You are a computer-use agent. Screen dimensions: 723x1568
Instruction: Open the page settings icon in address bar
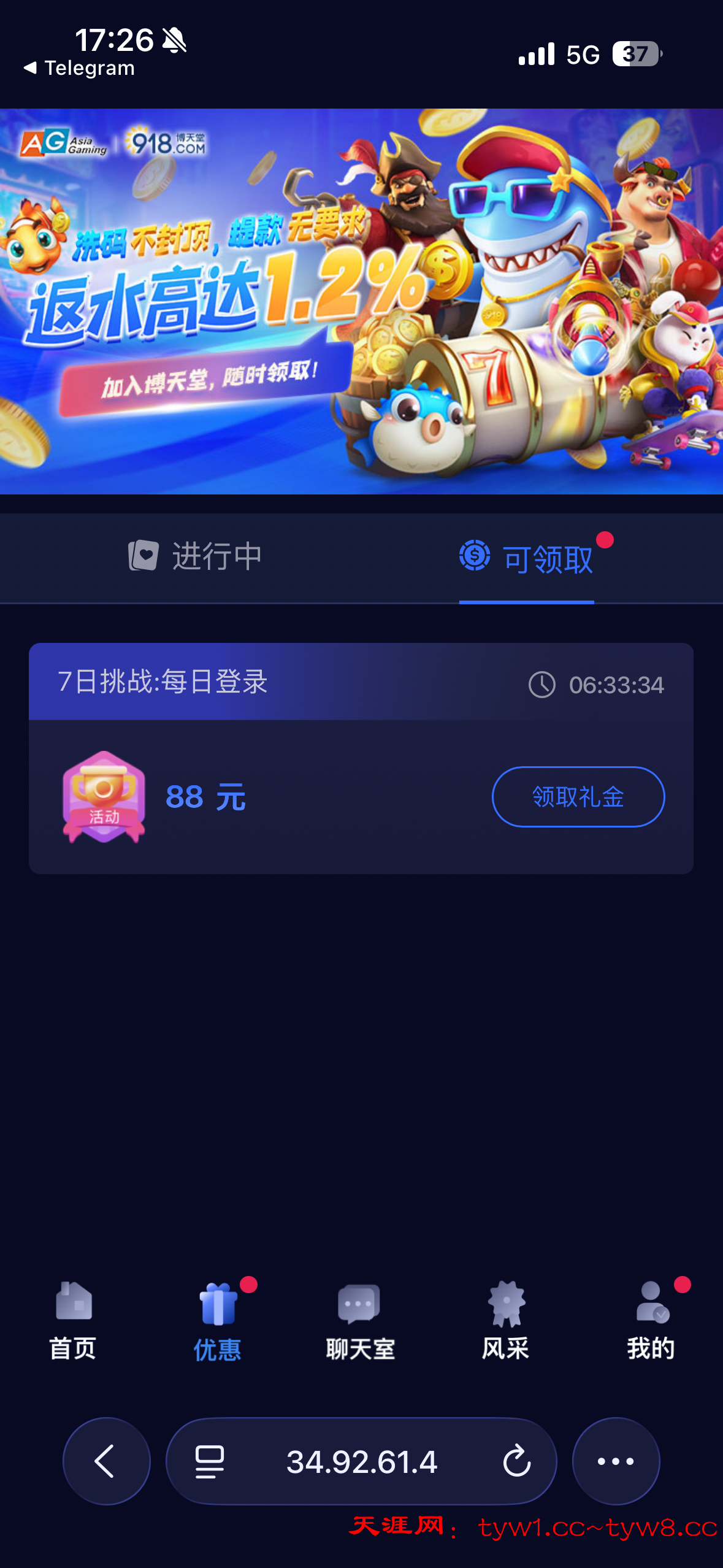[209, 1461]
